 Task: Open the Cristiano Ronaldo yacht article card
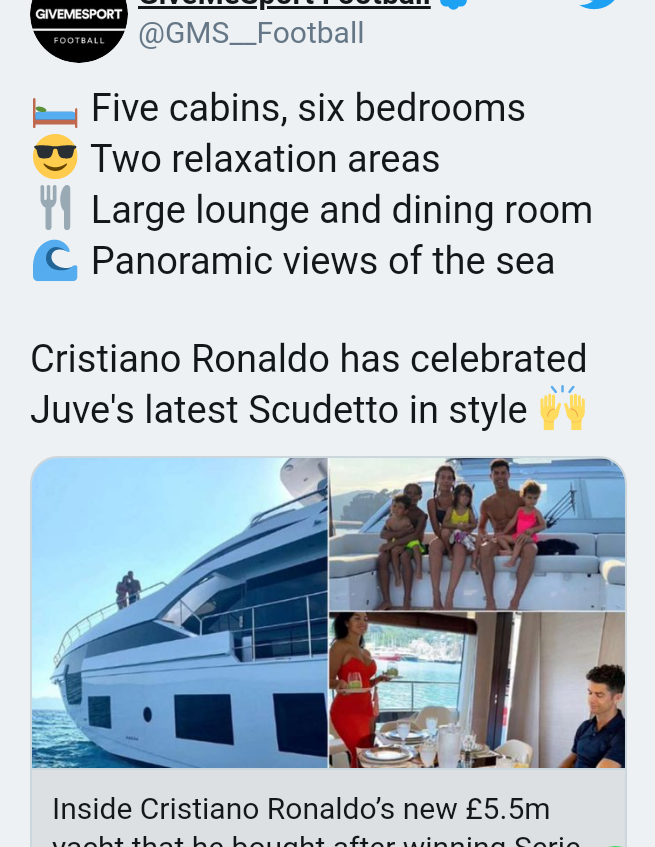[328, 612]
